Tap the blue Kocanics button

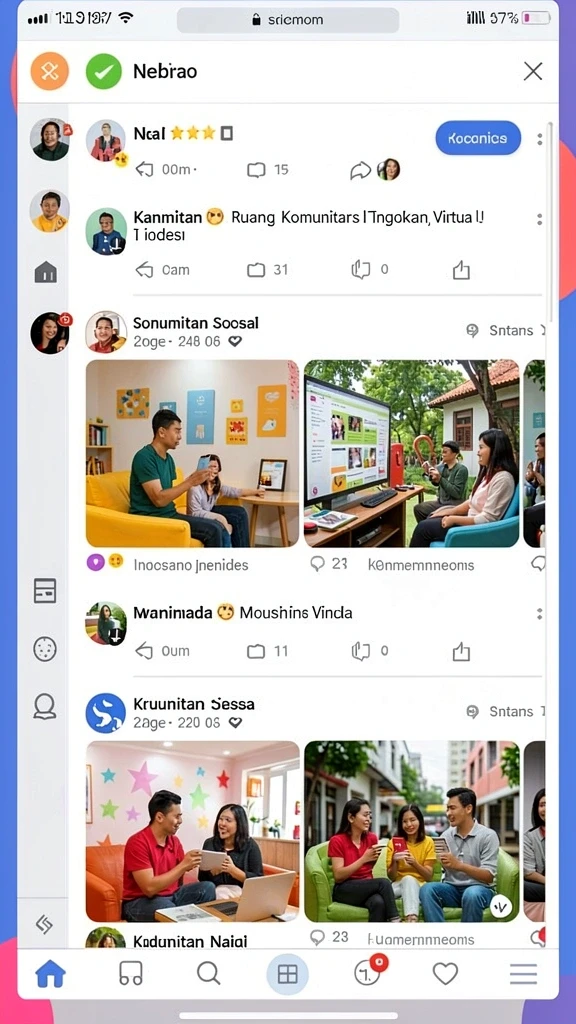[478, 138]
